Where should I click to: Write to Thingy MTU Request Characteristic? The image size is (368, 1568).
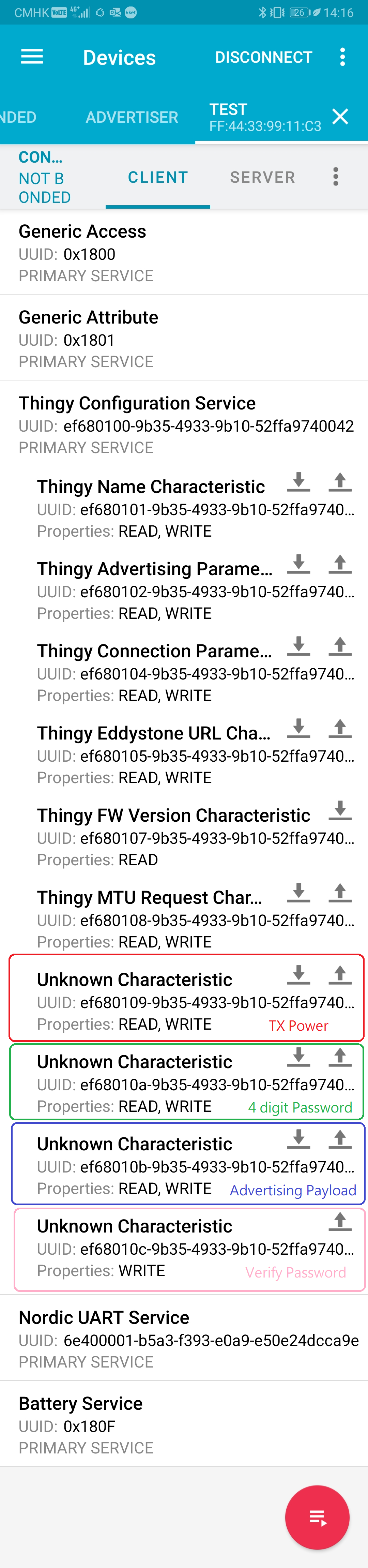(x=340, y=893)
